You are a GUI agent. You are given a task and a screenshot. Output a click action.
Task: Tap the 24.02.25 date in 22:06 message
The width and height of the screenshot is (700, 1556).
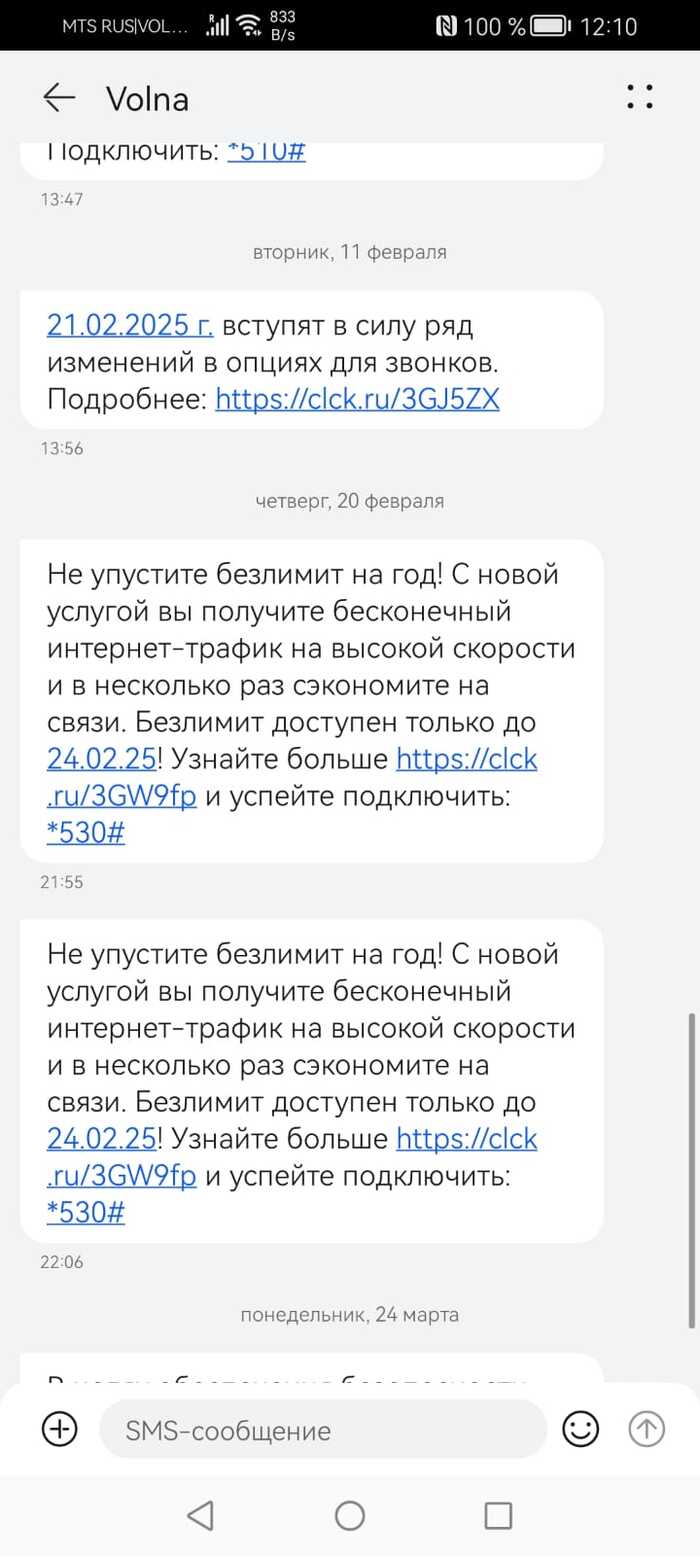101,1138
